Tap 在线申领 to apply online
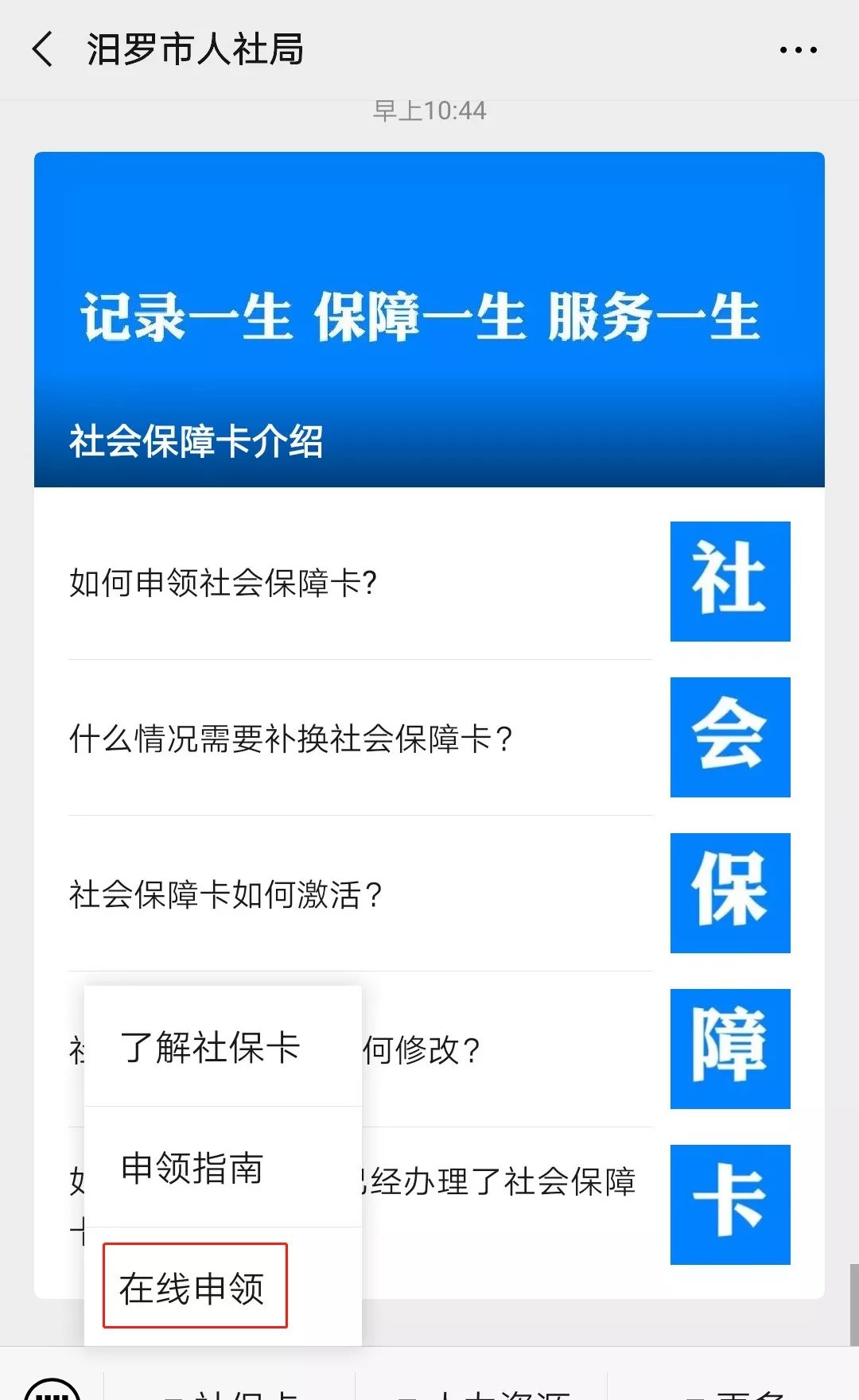Screen dimensions: 859x1400 [193, 1287]
